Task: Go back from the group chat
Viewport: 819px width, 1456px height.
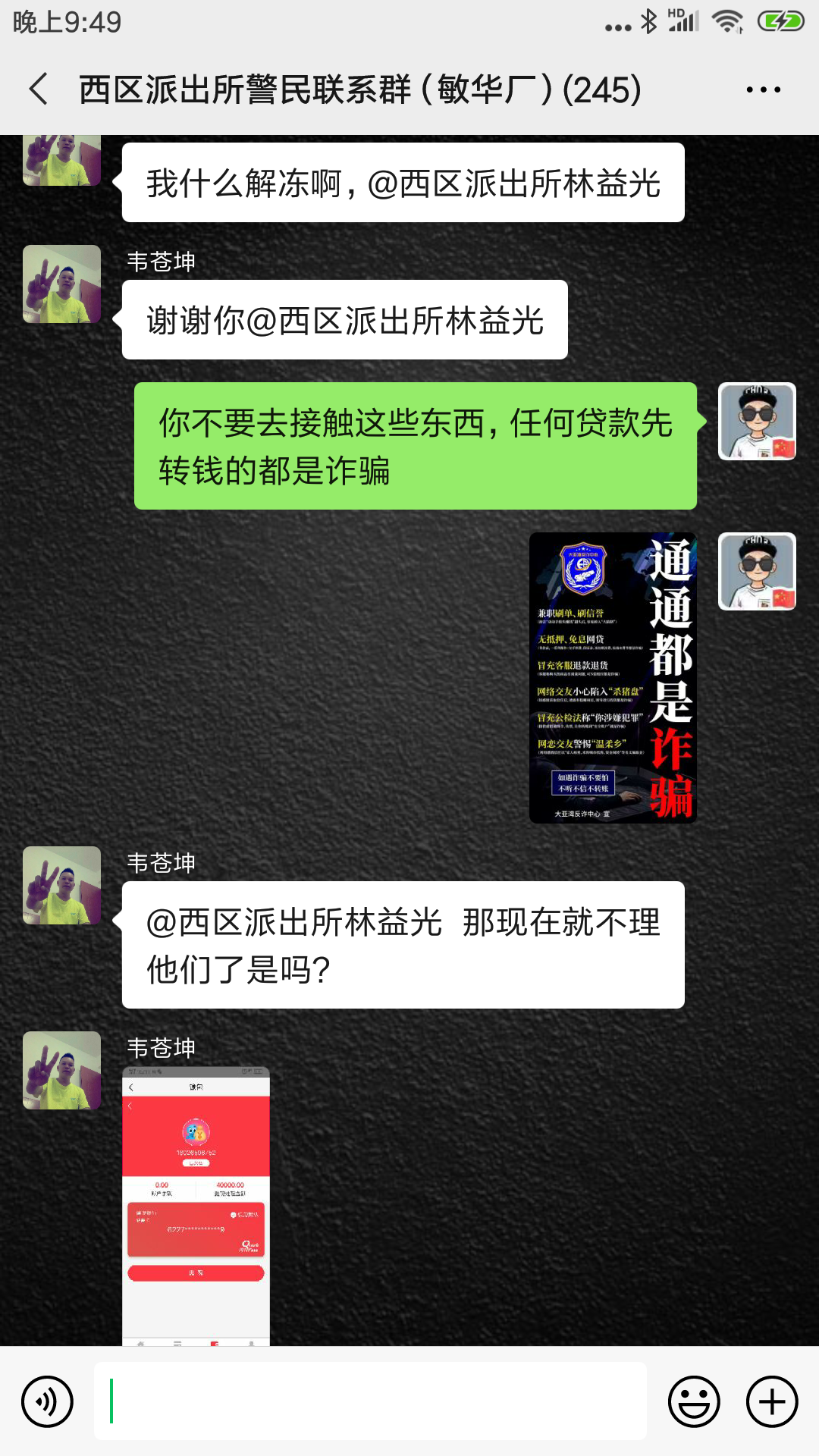Action: tap(39, 89)
